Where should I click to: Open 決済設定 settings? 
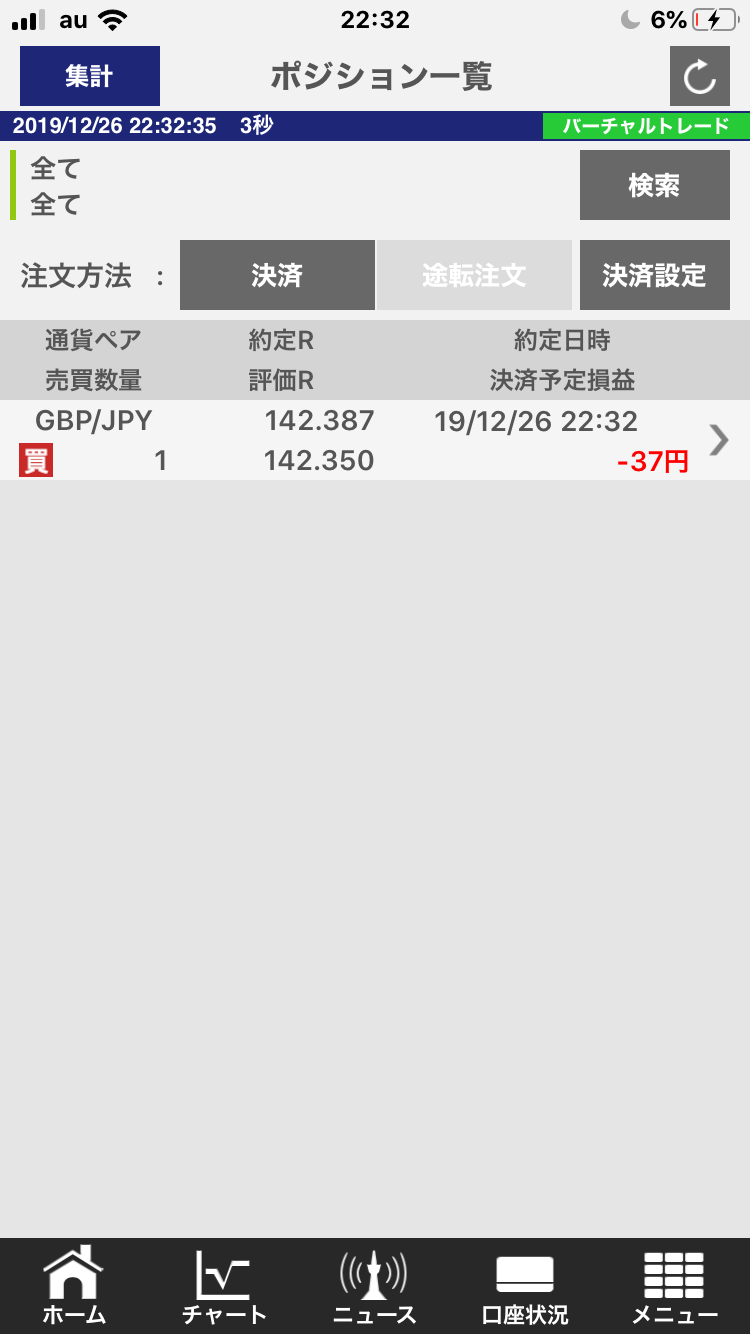[x=654, y=275]
